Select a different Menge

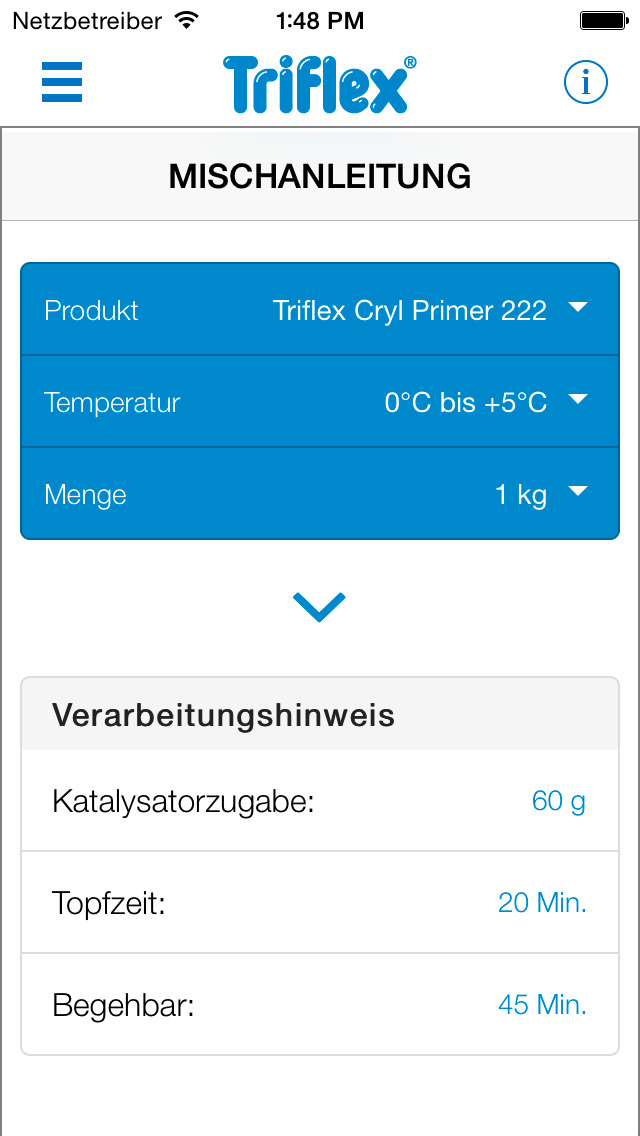tap(320, 494)
